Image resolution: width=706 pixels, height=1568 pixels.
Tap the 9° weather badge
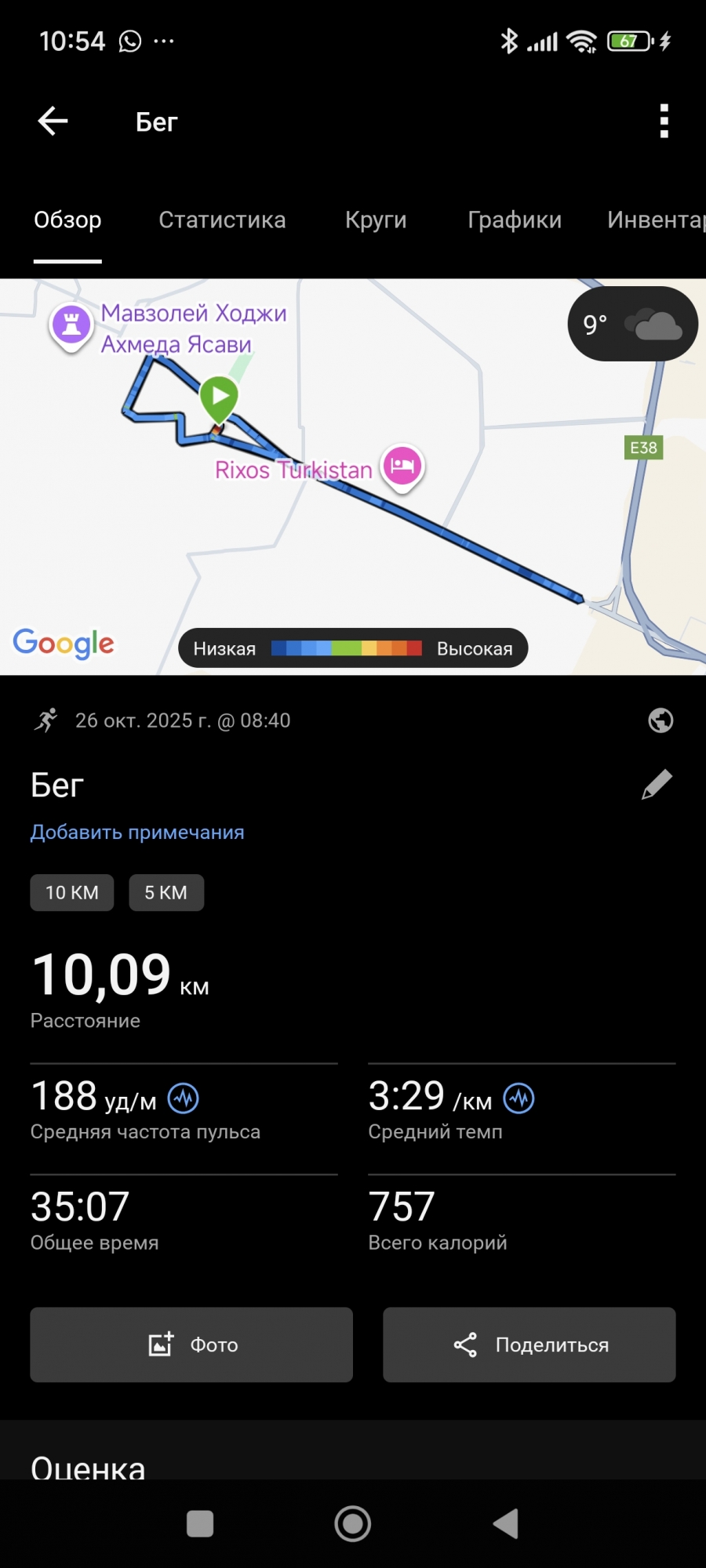click(x=632, y=324)
